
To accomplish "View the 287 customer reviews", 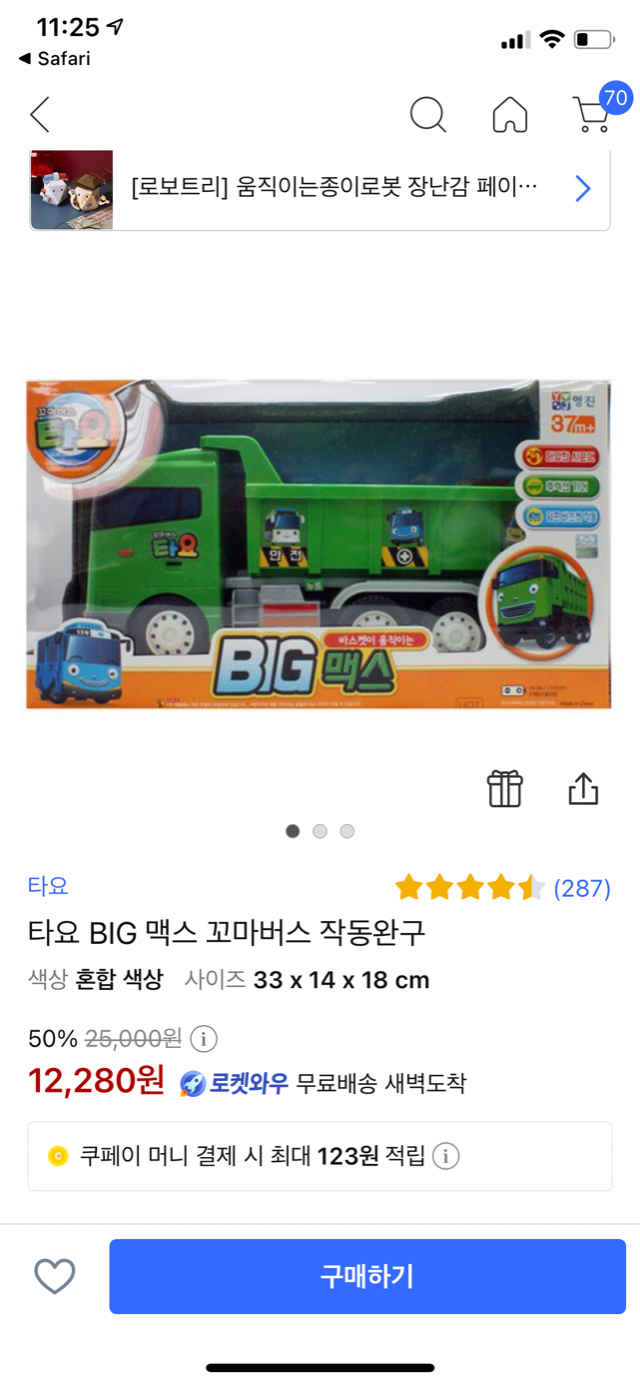I will click(x=581, y=888).
